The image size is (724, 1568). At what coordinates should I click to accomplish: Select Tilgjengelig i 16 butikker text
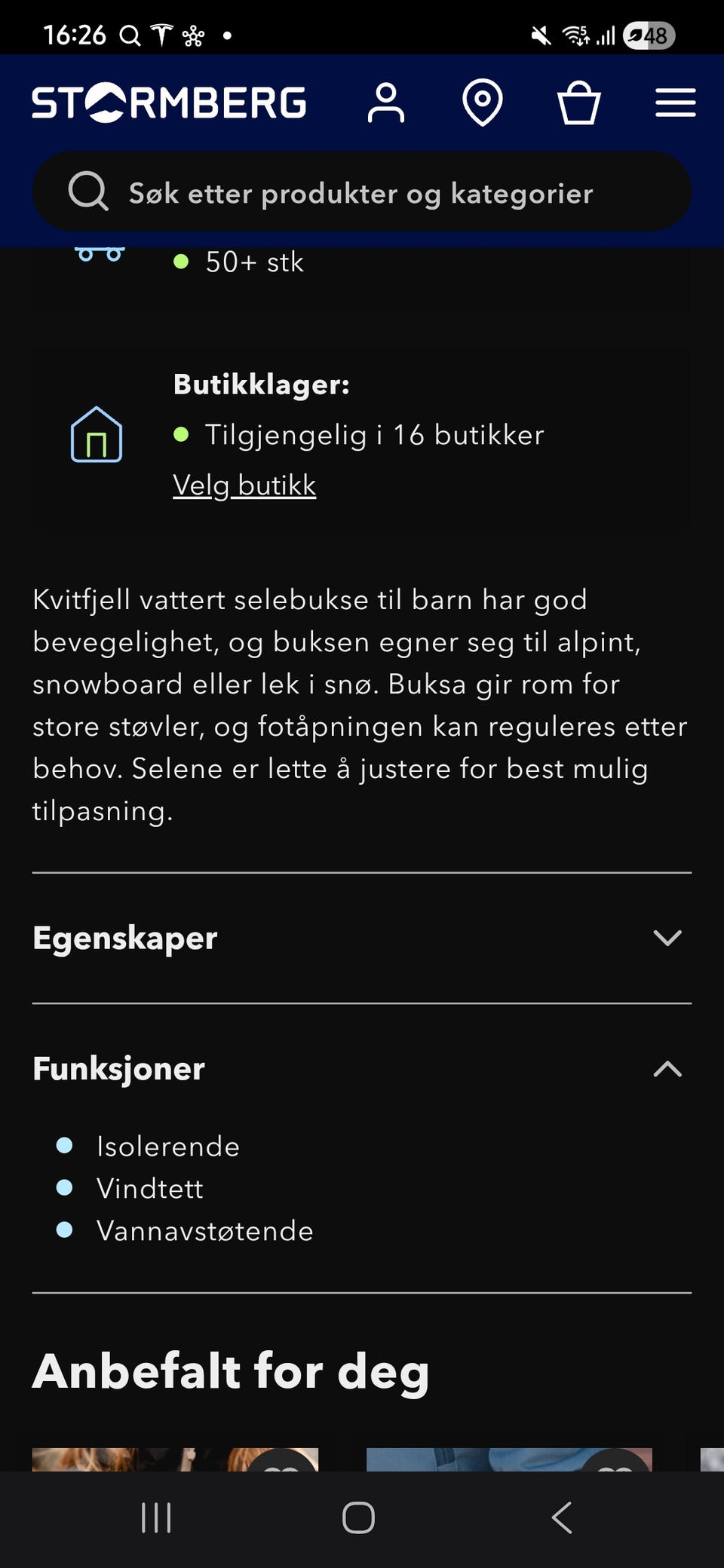(375, 434)
